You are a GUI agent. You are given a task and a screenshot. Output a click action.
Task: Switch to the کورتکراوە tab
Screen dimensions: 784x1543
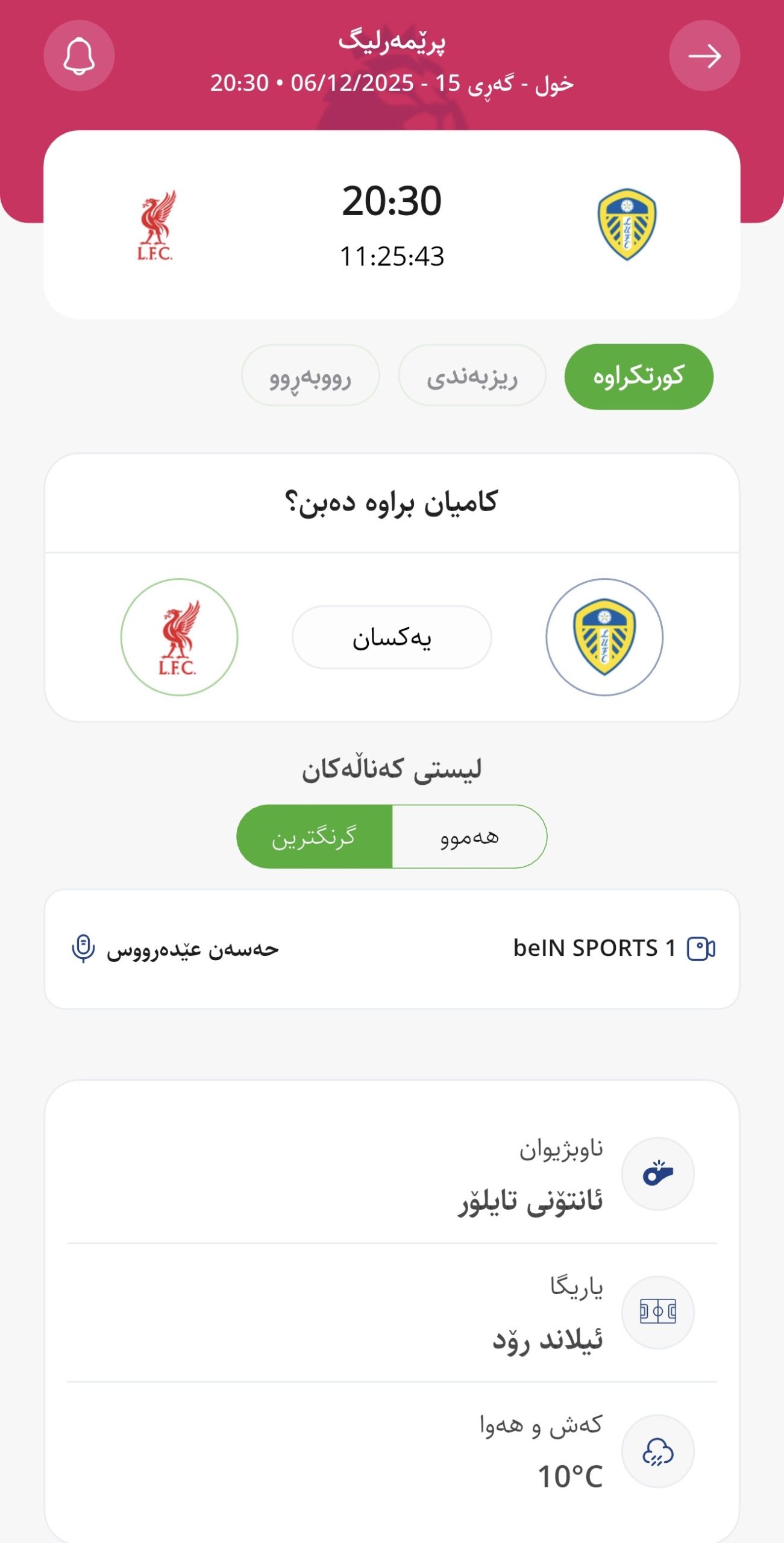tap(638, 377)
